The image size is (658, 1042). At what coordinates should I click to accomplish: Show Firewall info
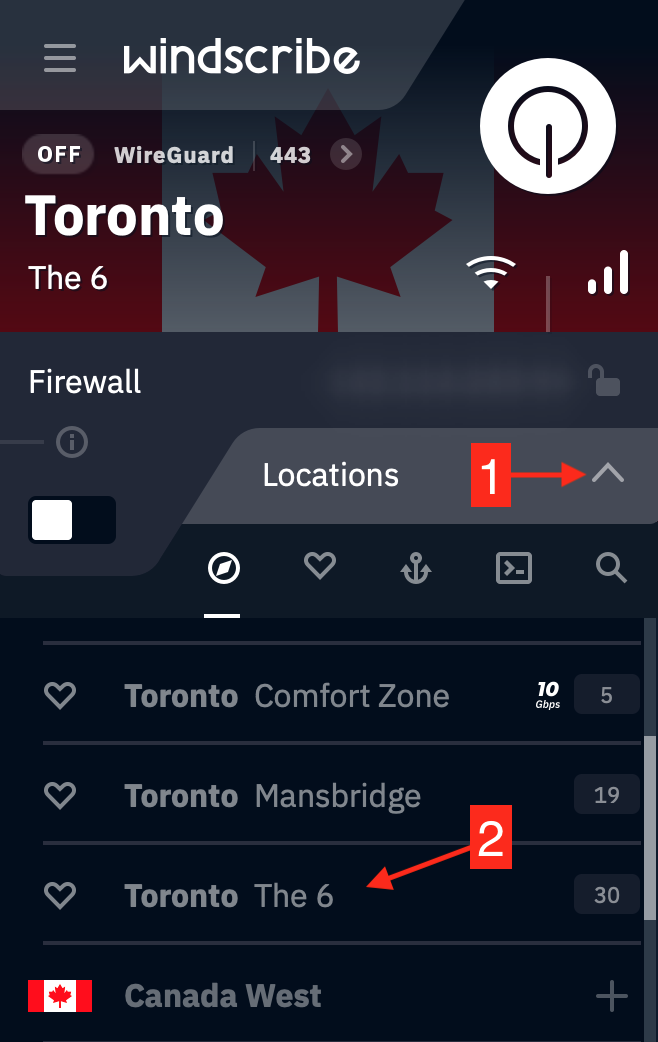72,441
